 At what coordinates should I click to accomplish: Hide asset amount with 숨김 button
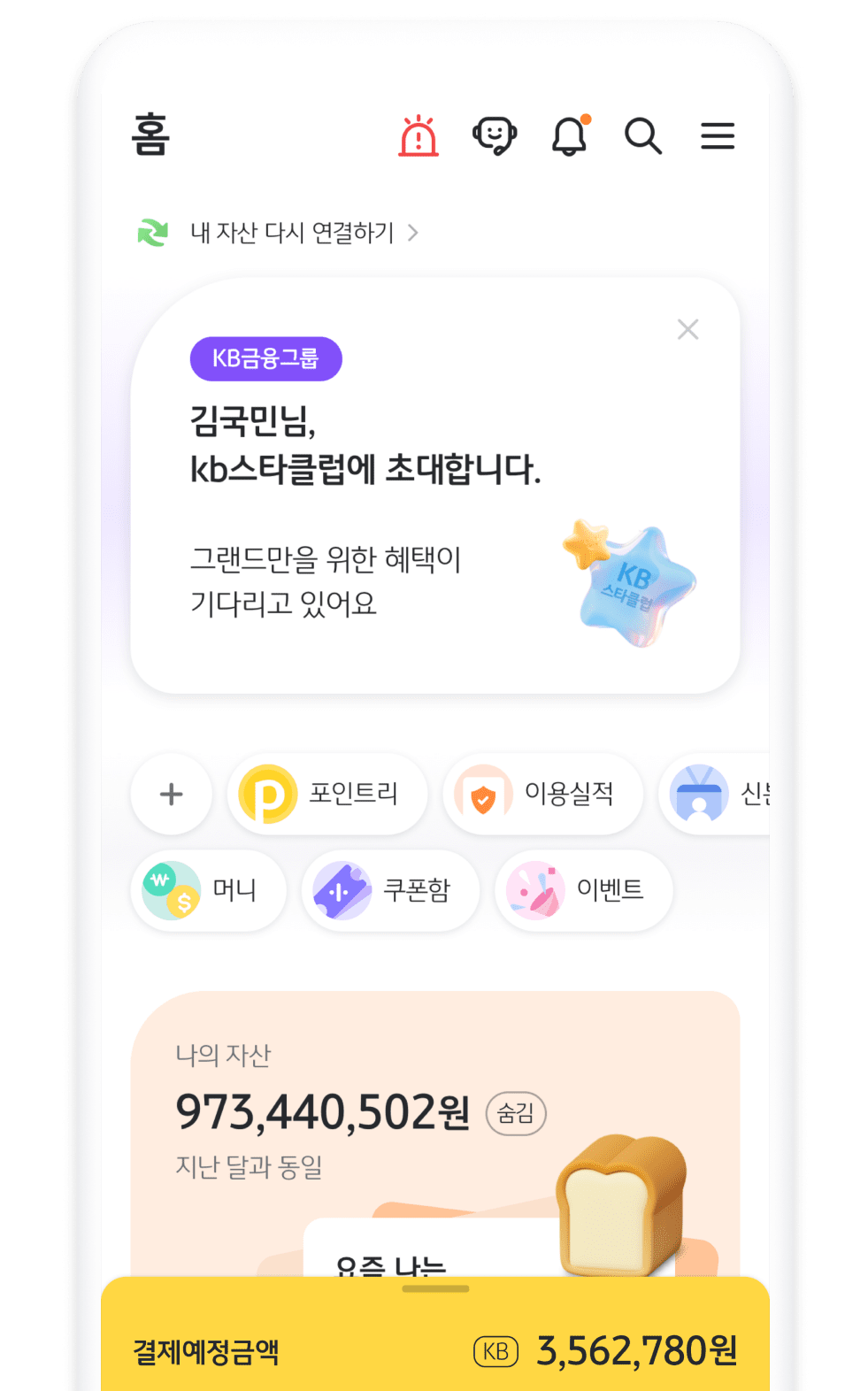pos(516,1113)
